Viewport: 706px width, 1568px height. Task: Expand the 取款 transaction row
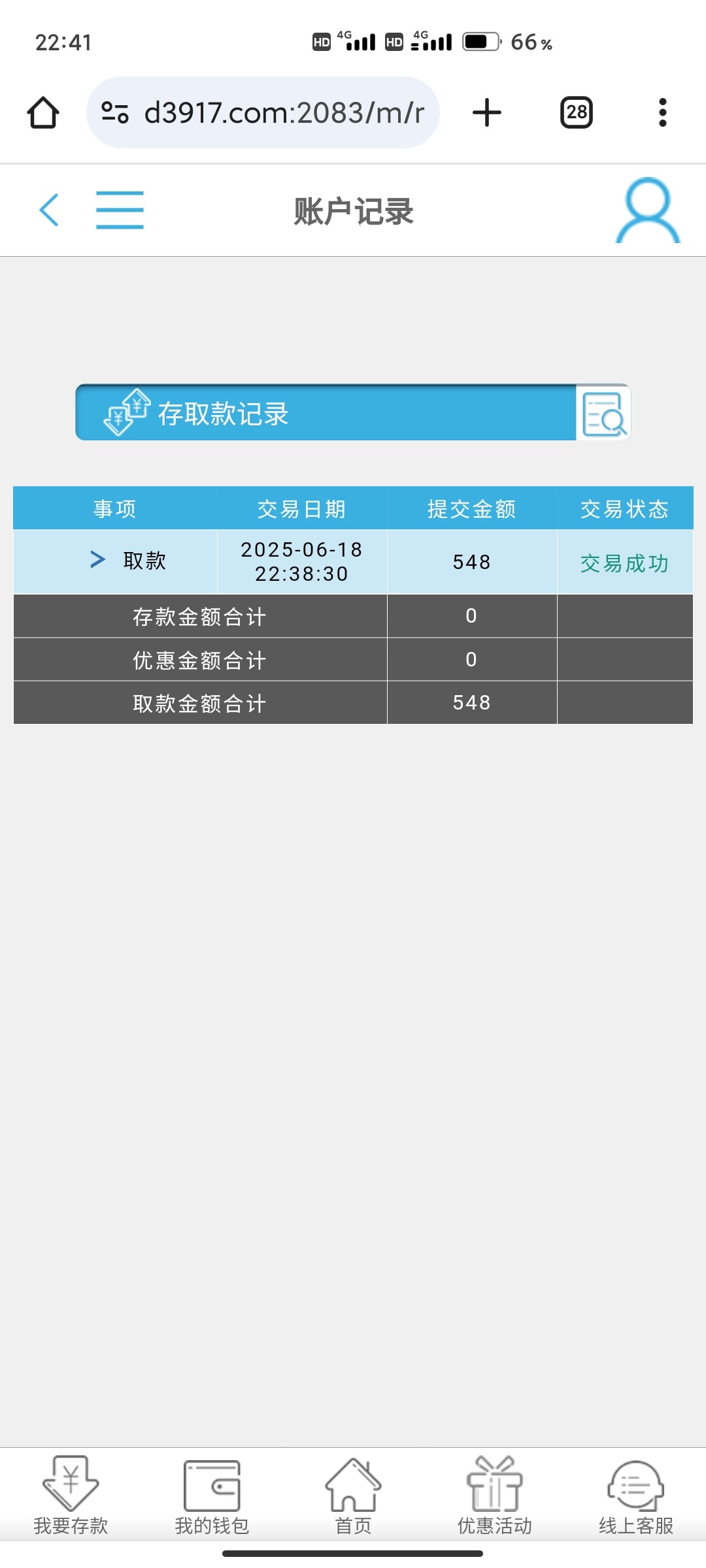(x=98, y=560)
